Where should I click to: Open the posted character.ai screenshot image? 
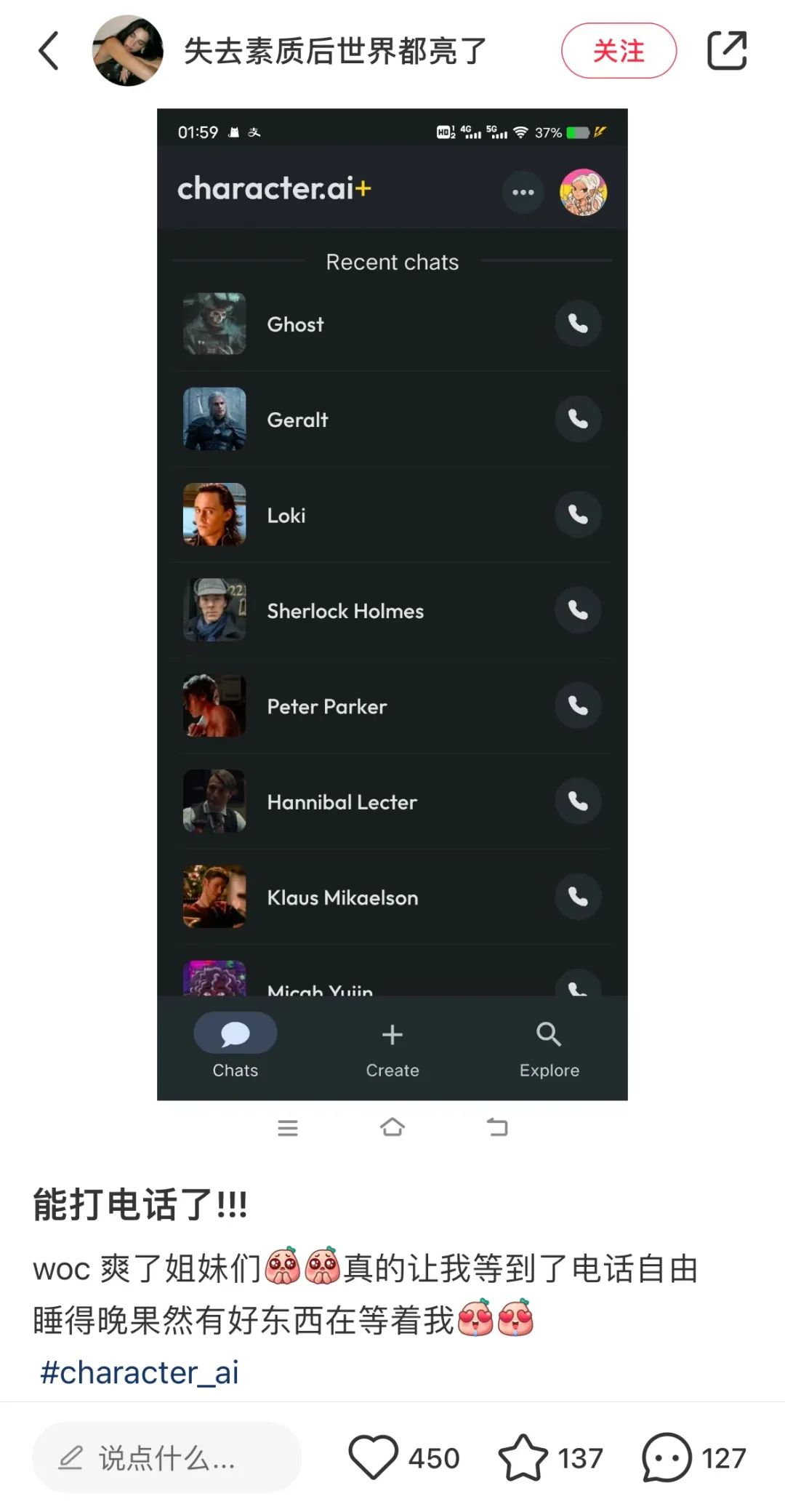392,604
